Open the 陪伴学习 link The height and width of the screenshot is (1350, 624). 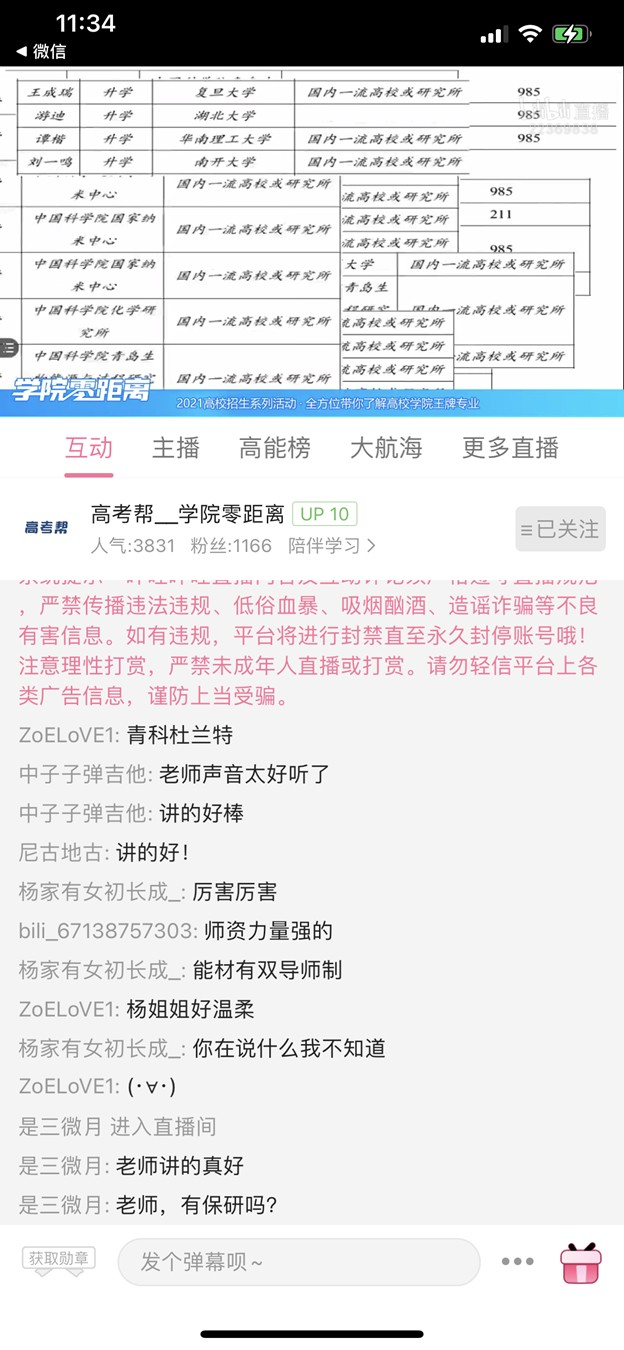[x=332, y=546]
